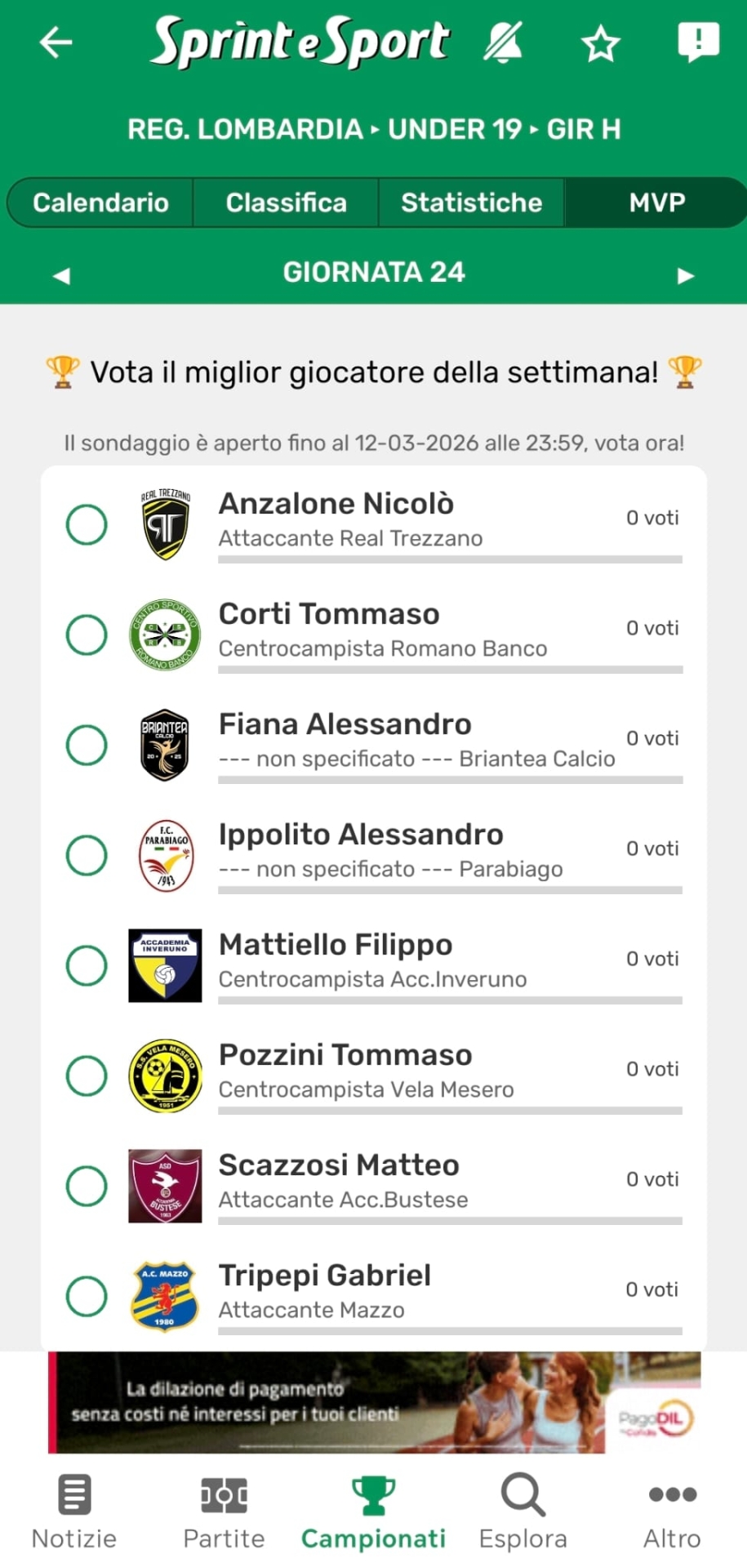Select Corti Tommaso as best player
Image resolution: width=747 pixels, height=1568 pixels.
coord(87,635)
